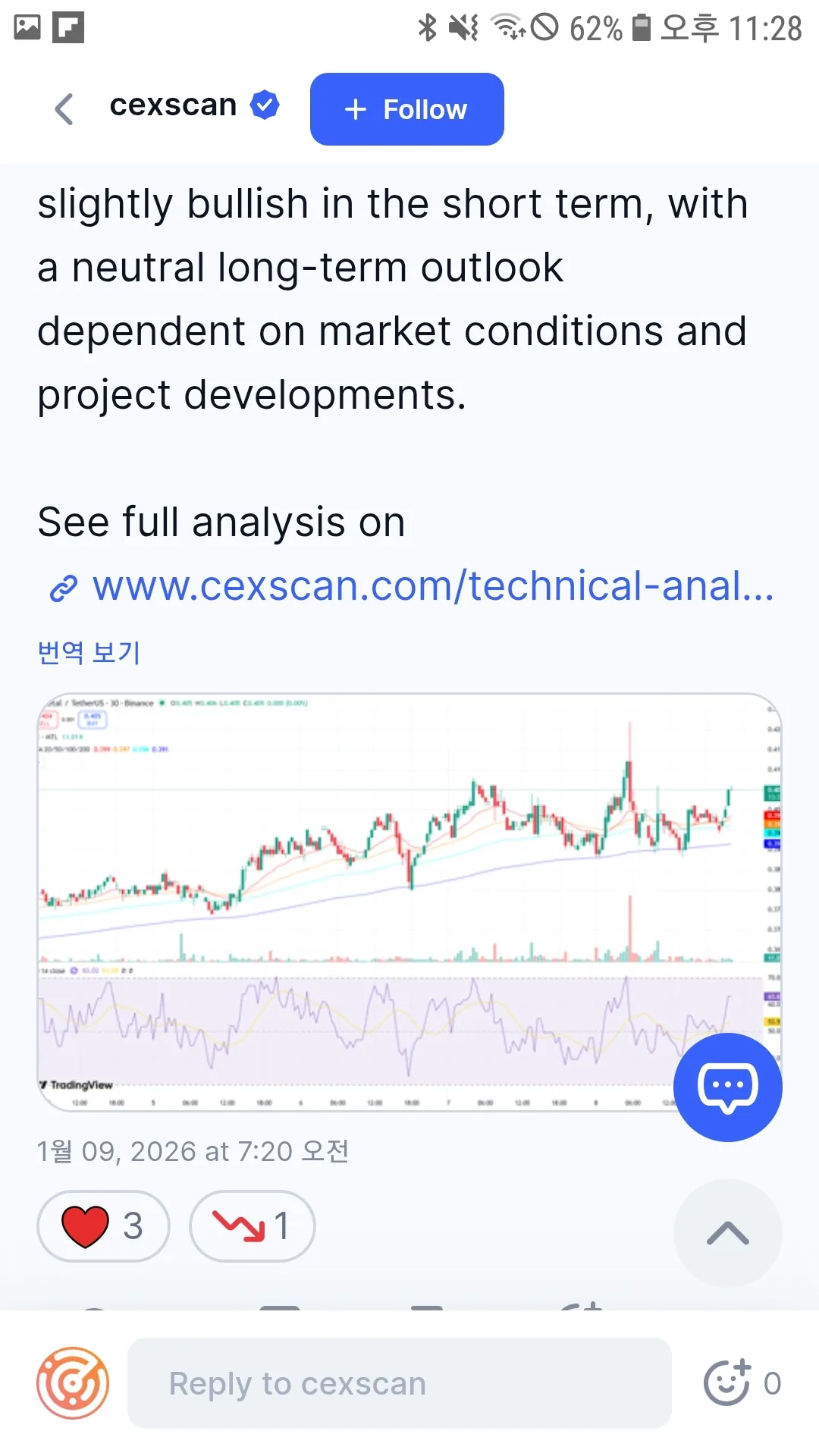Add an emoji reaction via the smiley icon
This screenshot has height=1456, width=819.
point(728,1382)
